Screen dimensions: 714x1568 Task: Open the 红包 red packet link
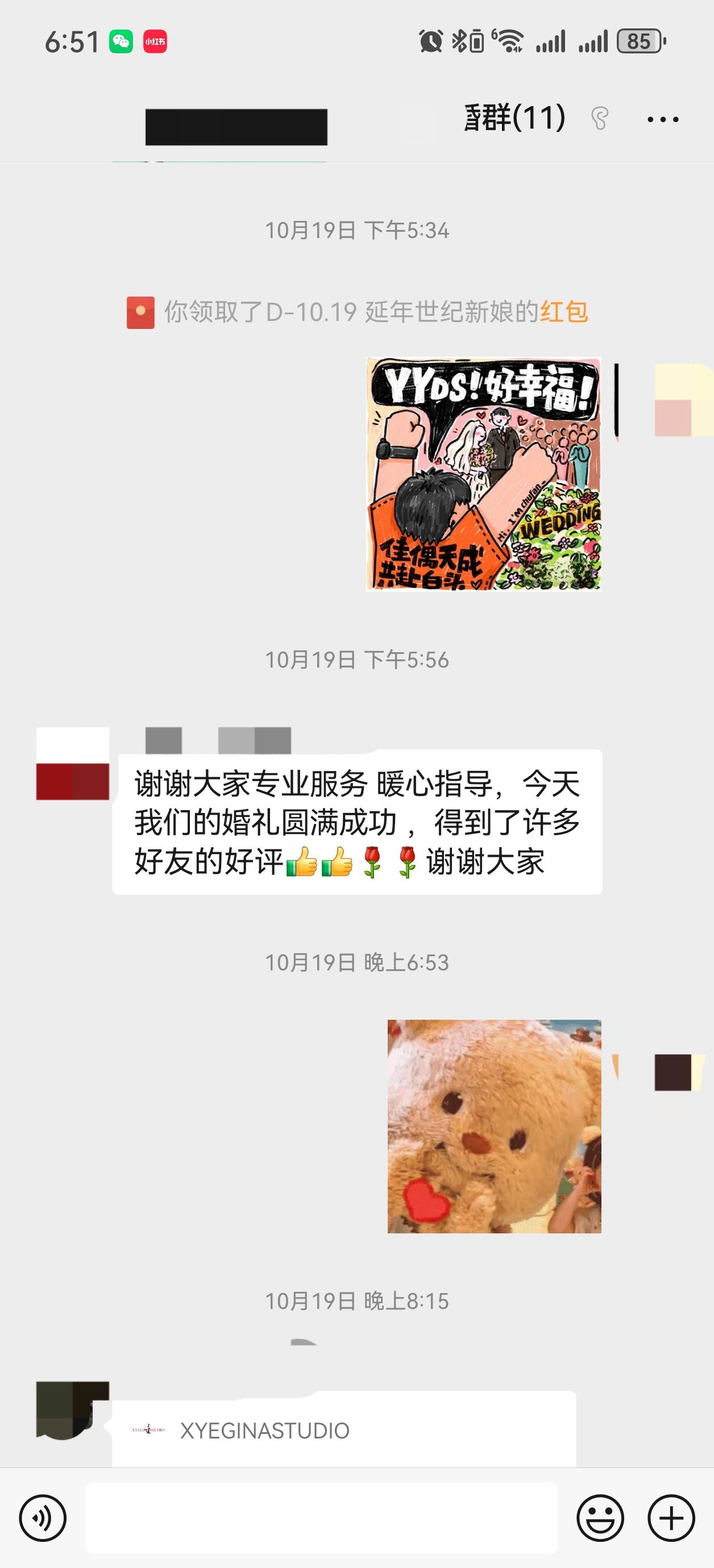[563, 312]
